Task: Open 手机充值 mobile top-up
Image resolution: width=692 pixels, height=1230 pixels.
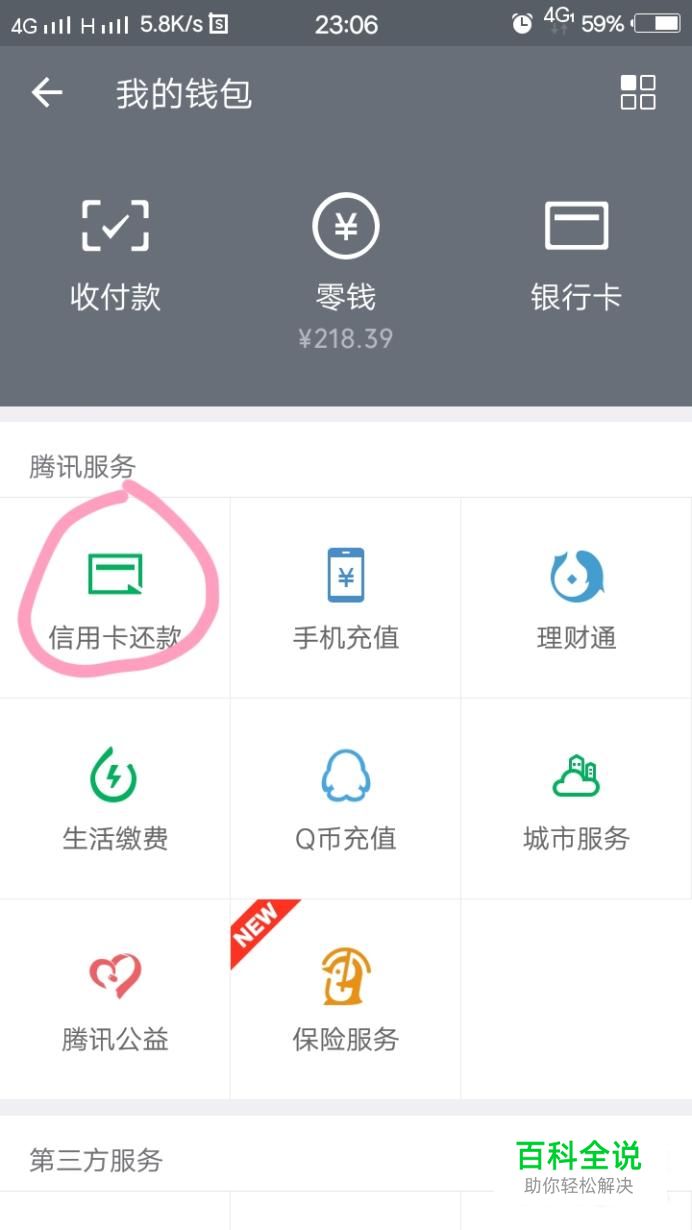Action: pos(345,598)
